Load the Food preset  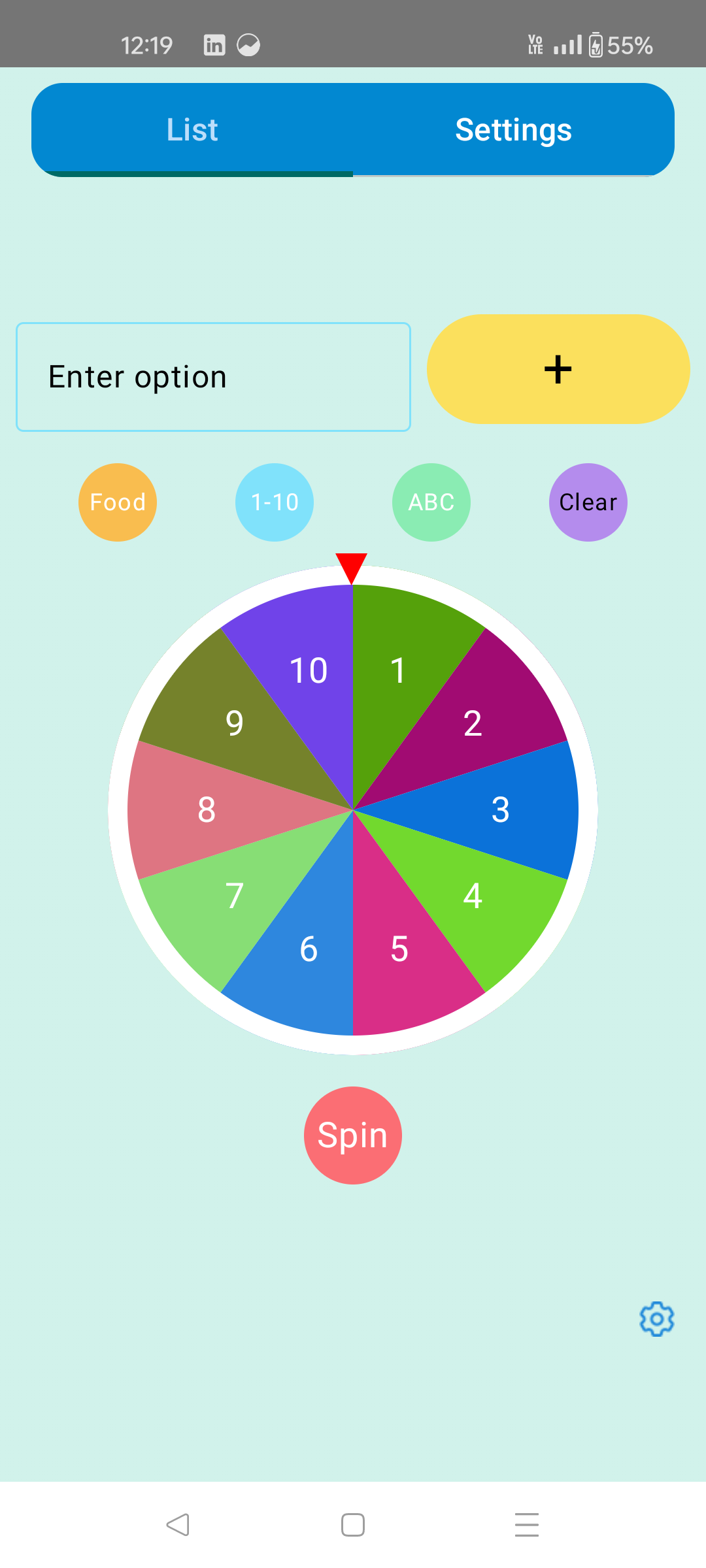(x=118, y=502)
